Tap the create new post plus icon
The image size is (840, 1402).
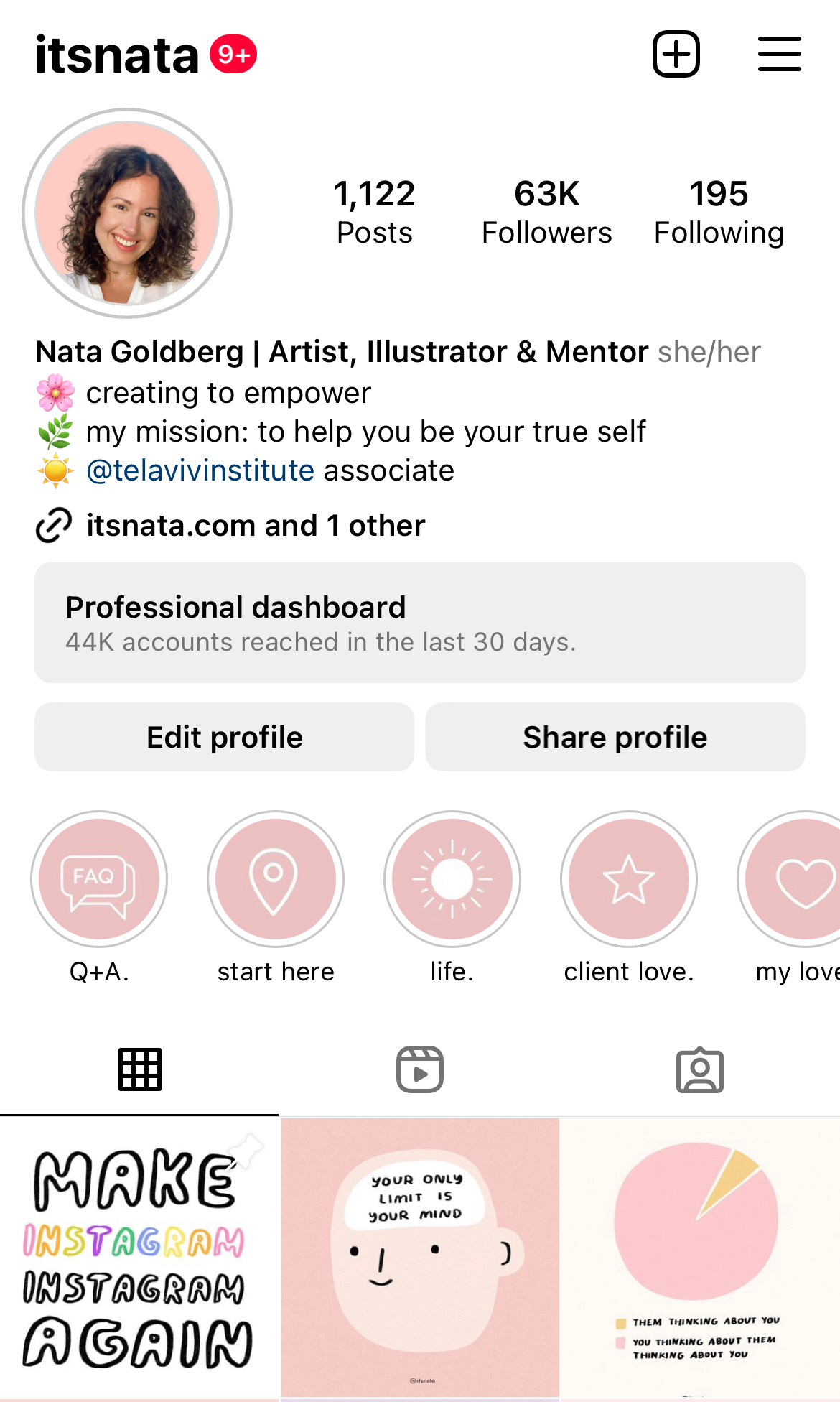(676, 54)
